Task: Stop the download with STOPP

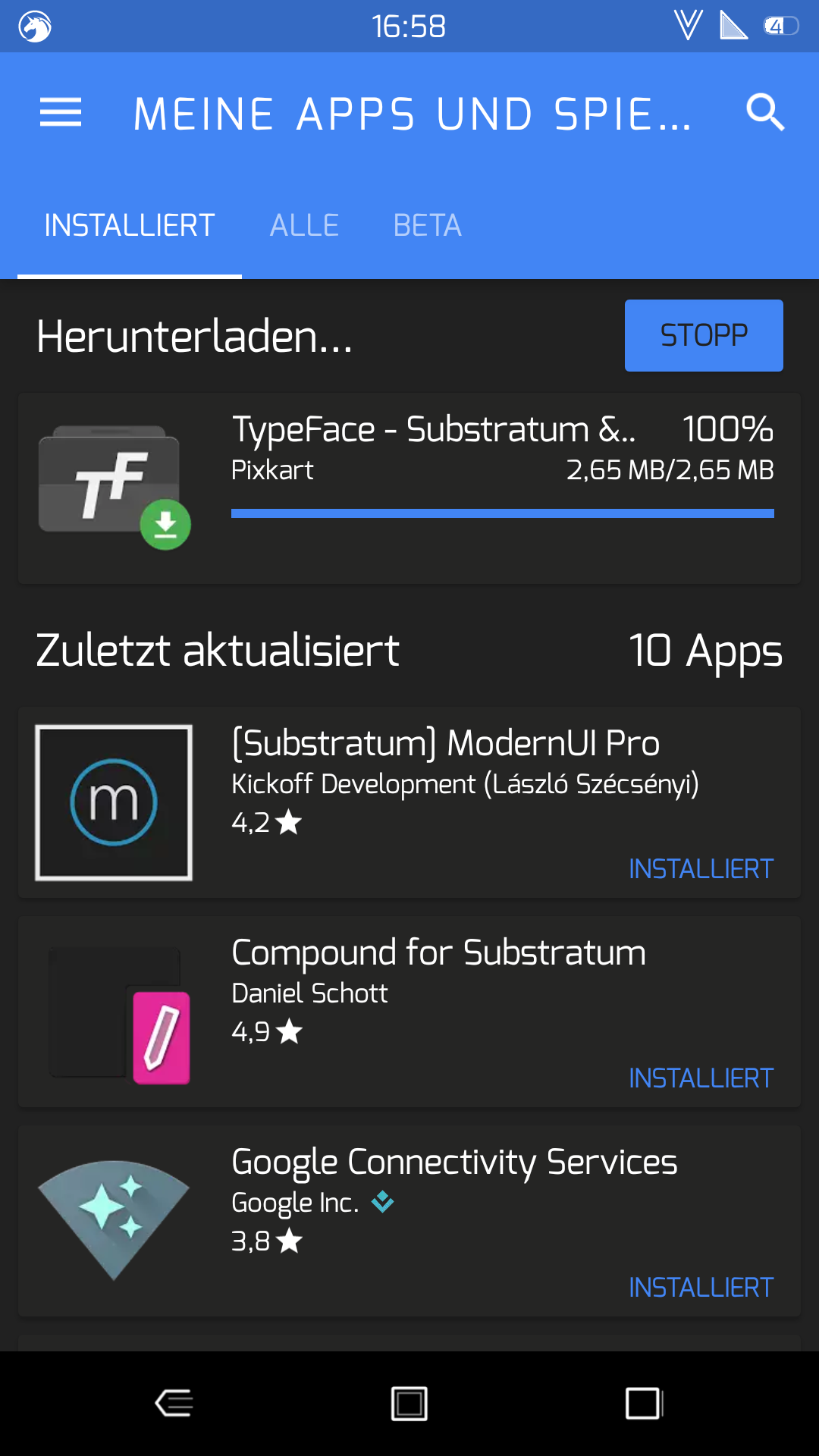Action: (703, 335)
